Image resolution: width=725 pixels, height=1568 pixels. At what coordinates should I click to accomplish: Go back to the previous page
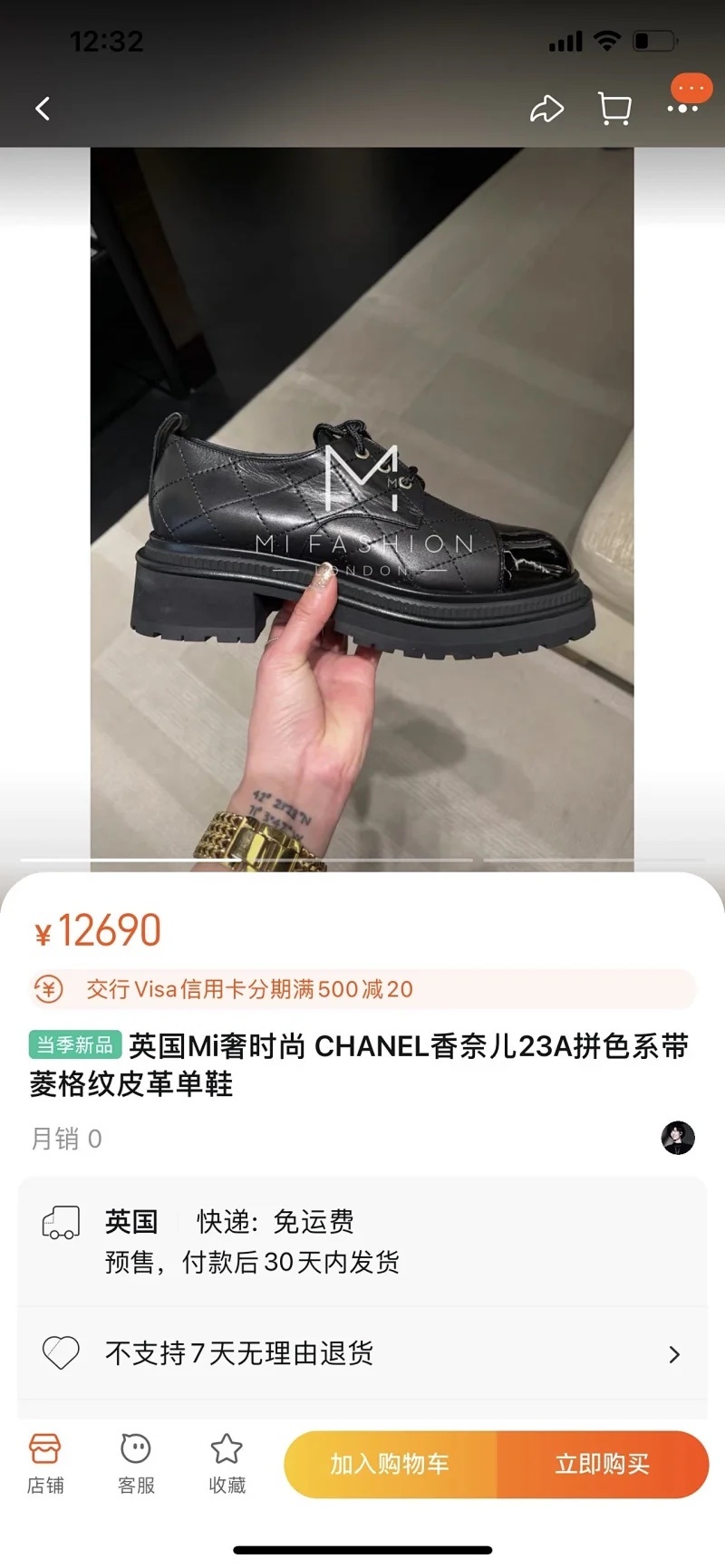(43, 110)
